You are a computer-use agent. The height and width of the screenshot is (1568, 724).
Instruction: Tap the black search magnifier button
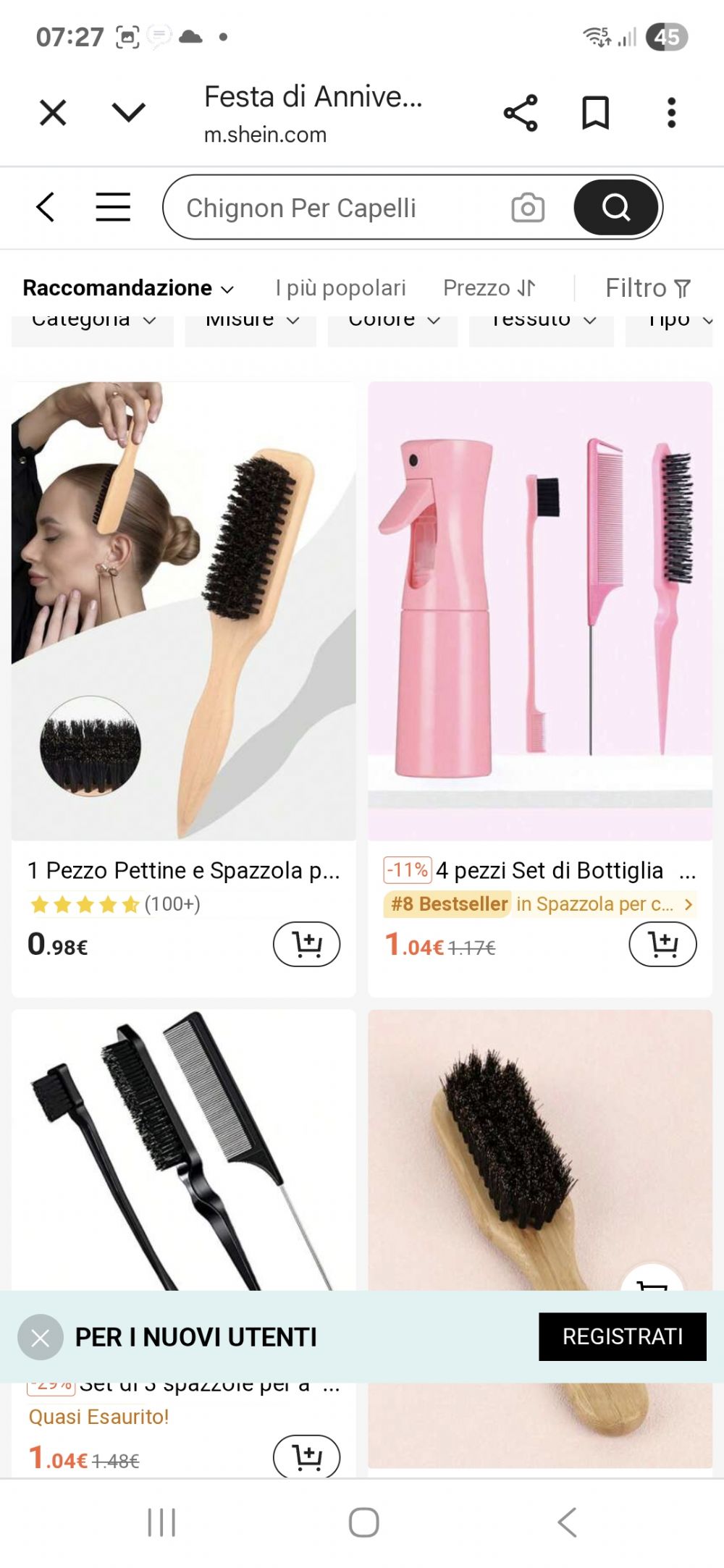(616, 208)
